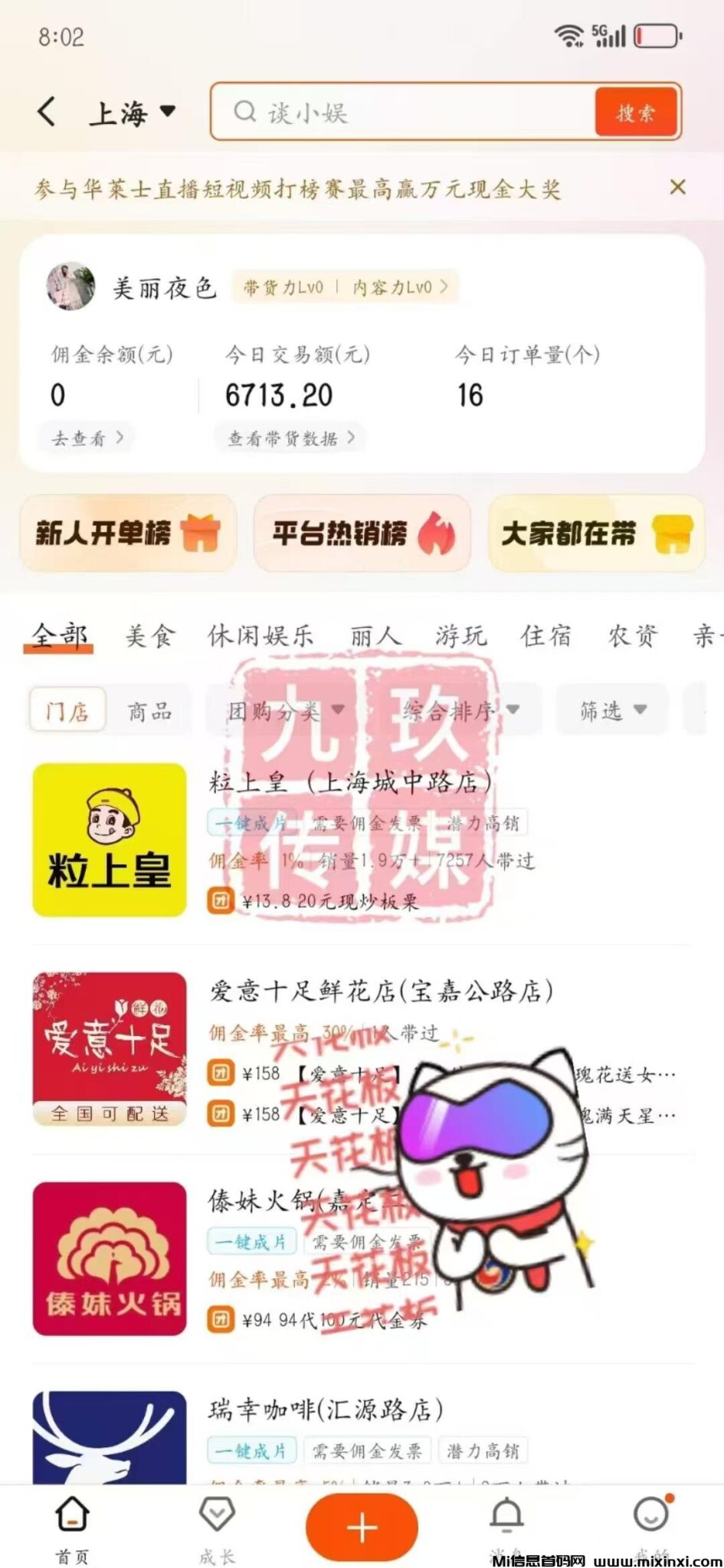The image size is (724, 1568).
Task: Open 爱意十足鲜花店 store listing
Action: 381,991
